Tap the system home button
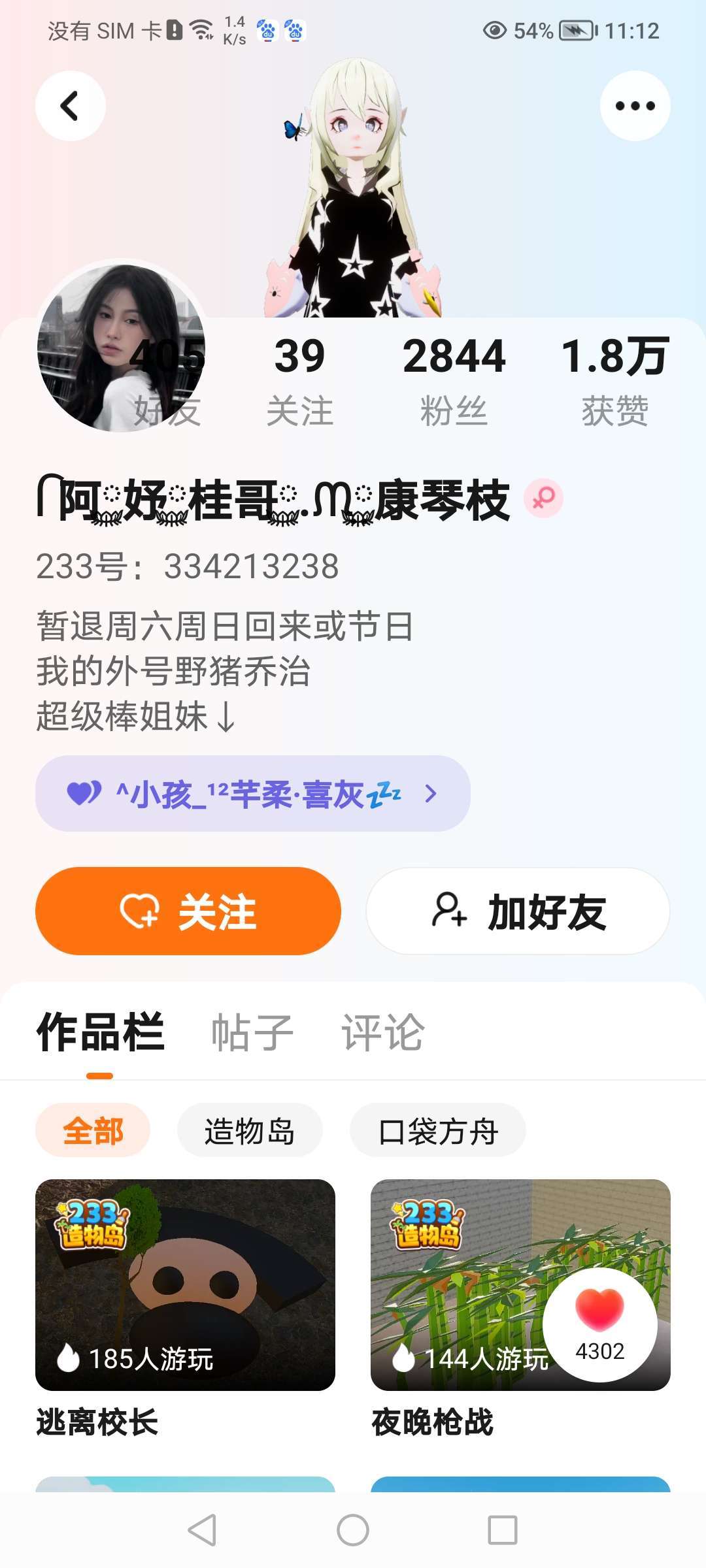This screenshot has height=1568, width=706. 353,1530
